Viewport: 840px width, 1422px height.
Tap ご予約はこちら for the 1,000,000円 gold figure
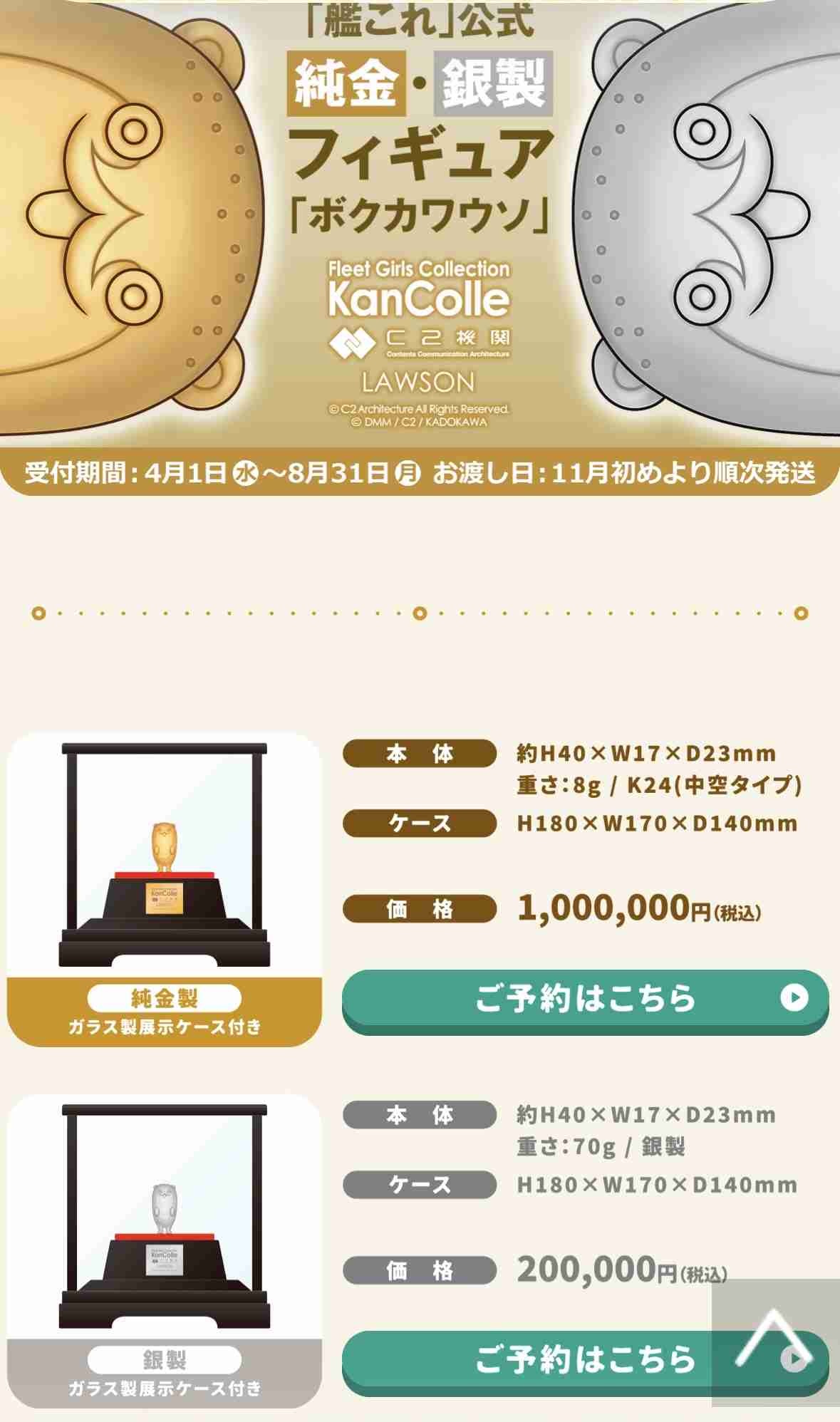tap(584, 1000)
